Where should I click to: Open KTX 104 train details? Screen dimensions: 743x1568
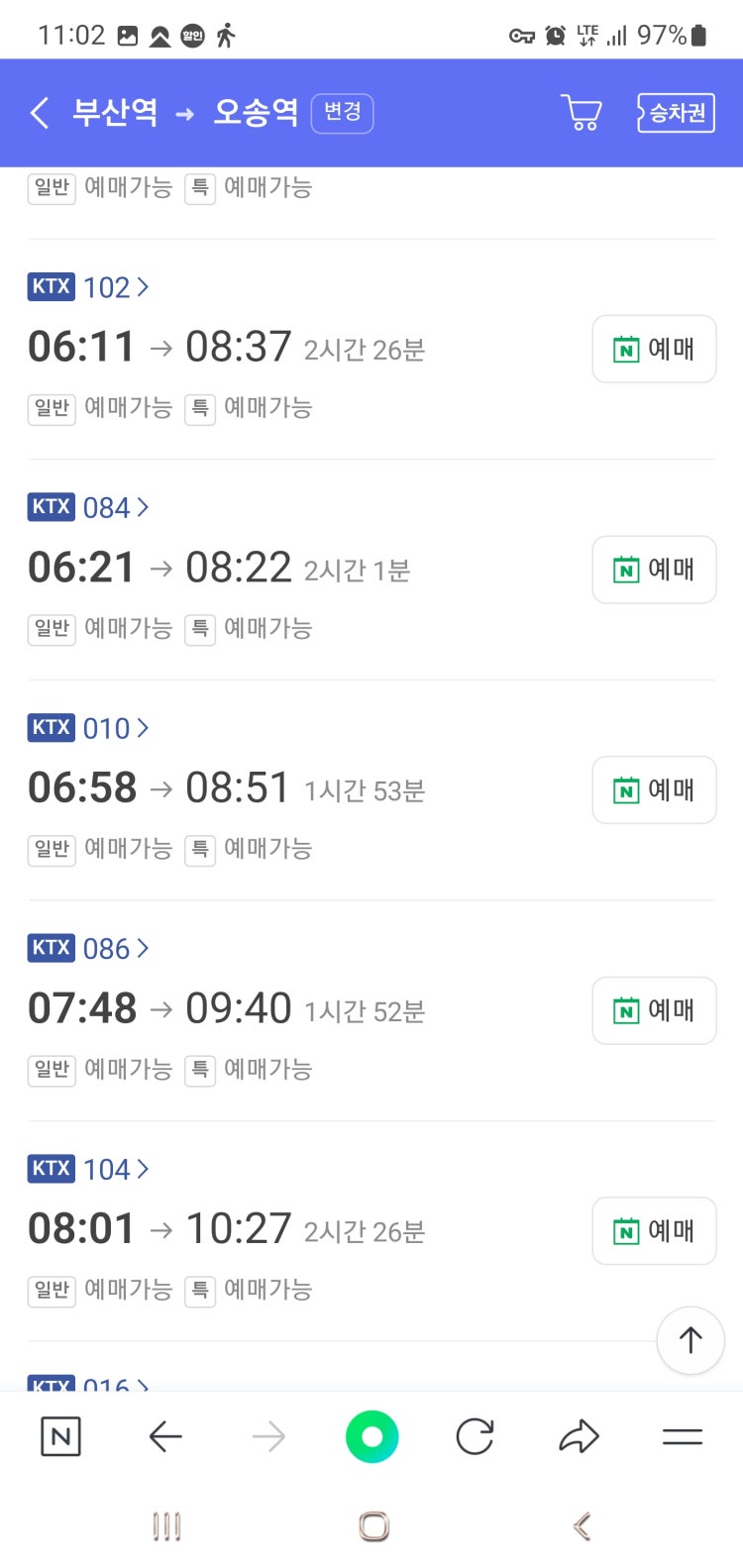[115, 1169]
